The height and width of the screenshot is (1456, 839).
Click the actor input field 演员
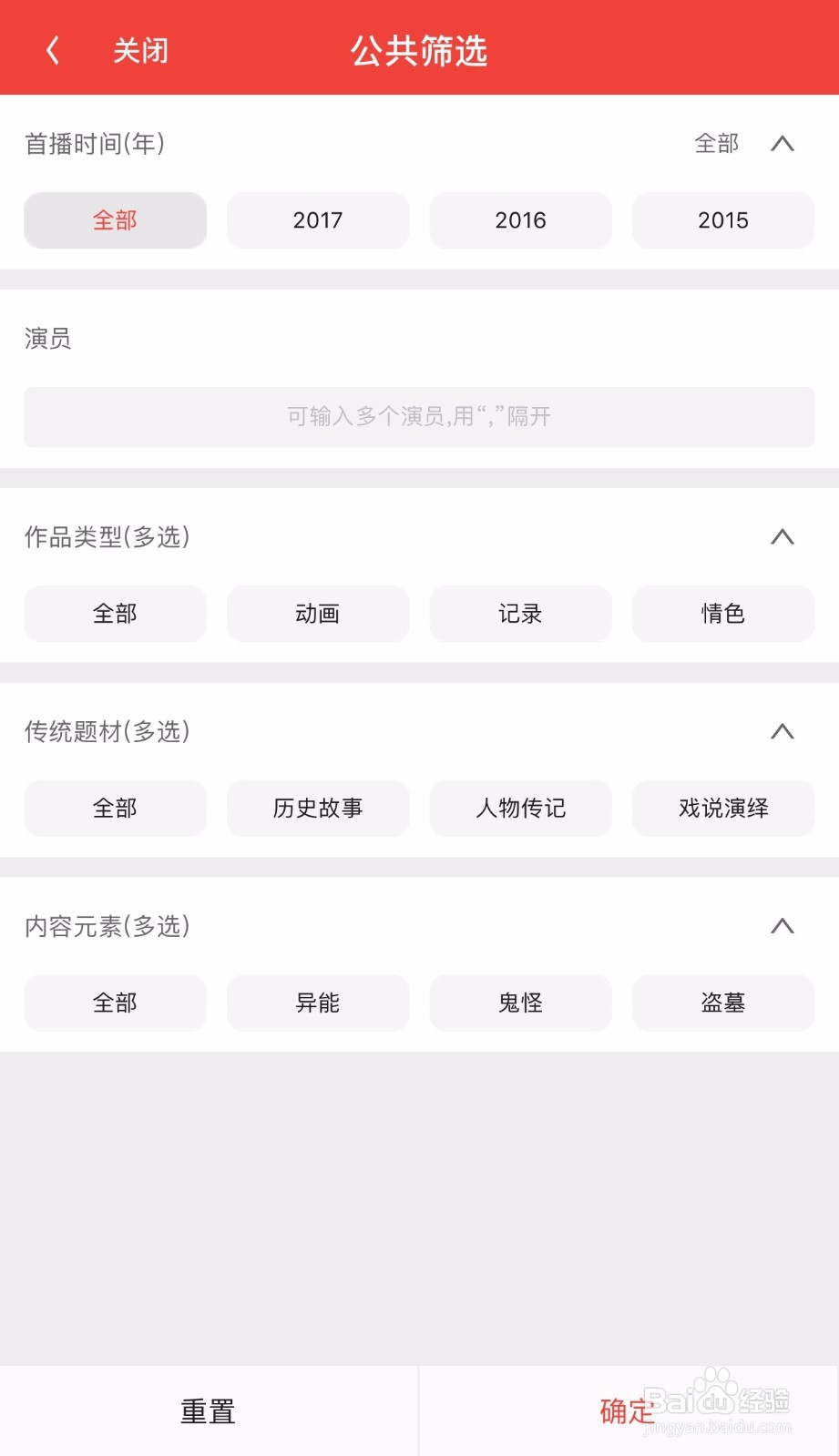pyautogui.click(x=419, y=417)
